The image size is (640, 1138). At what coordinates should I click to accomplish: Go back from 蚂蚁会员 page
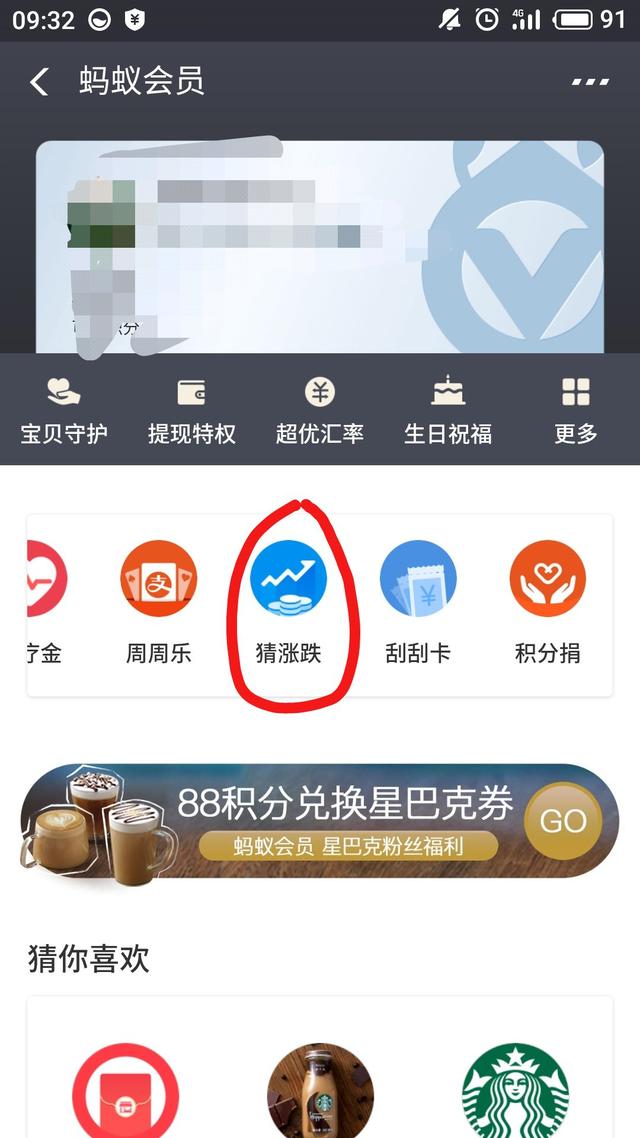[x=39, y=81]
